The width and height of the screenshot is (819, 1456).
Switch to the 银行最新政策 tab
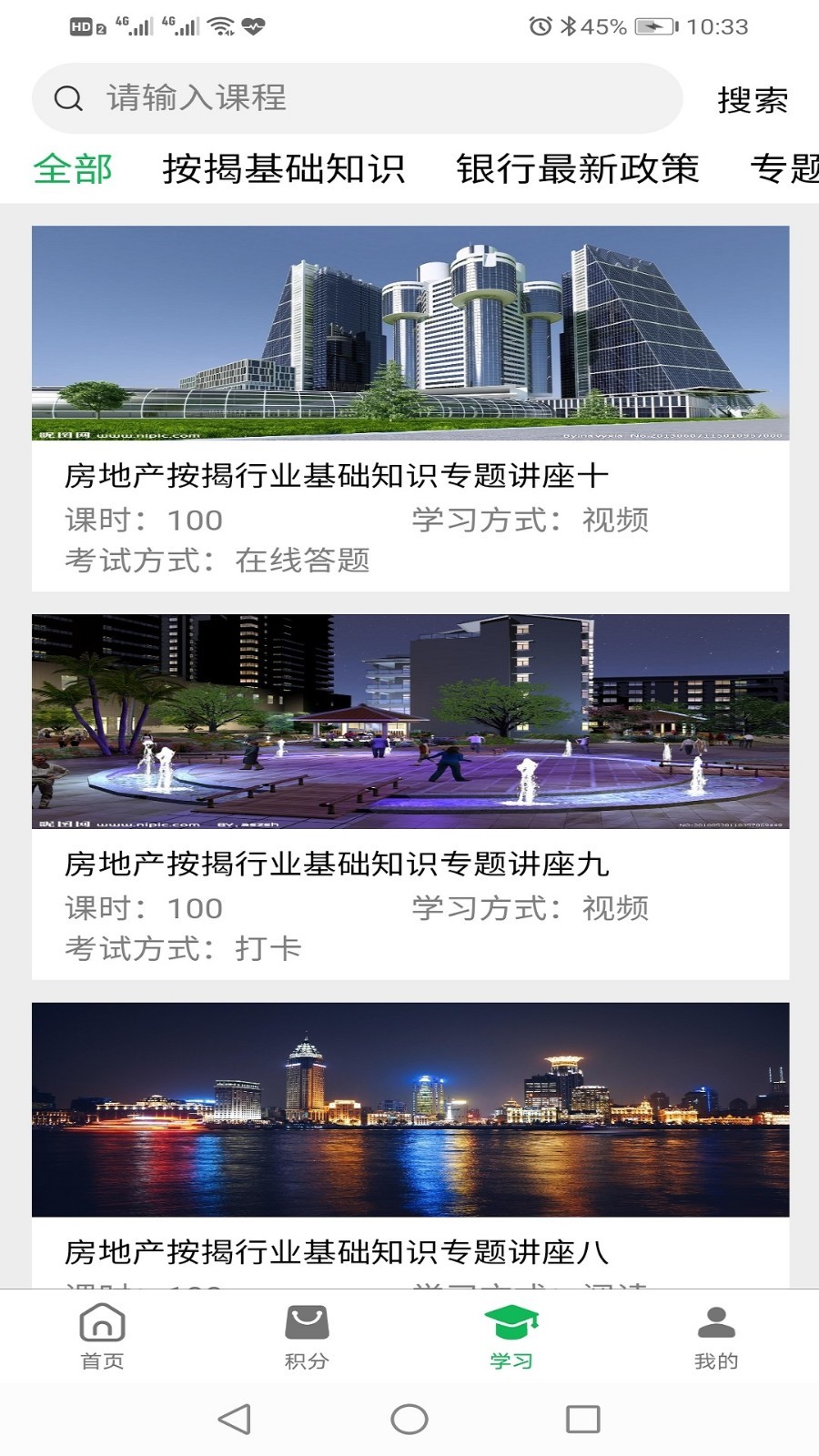pyautogui.click(x=578, y=169)
